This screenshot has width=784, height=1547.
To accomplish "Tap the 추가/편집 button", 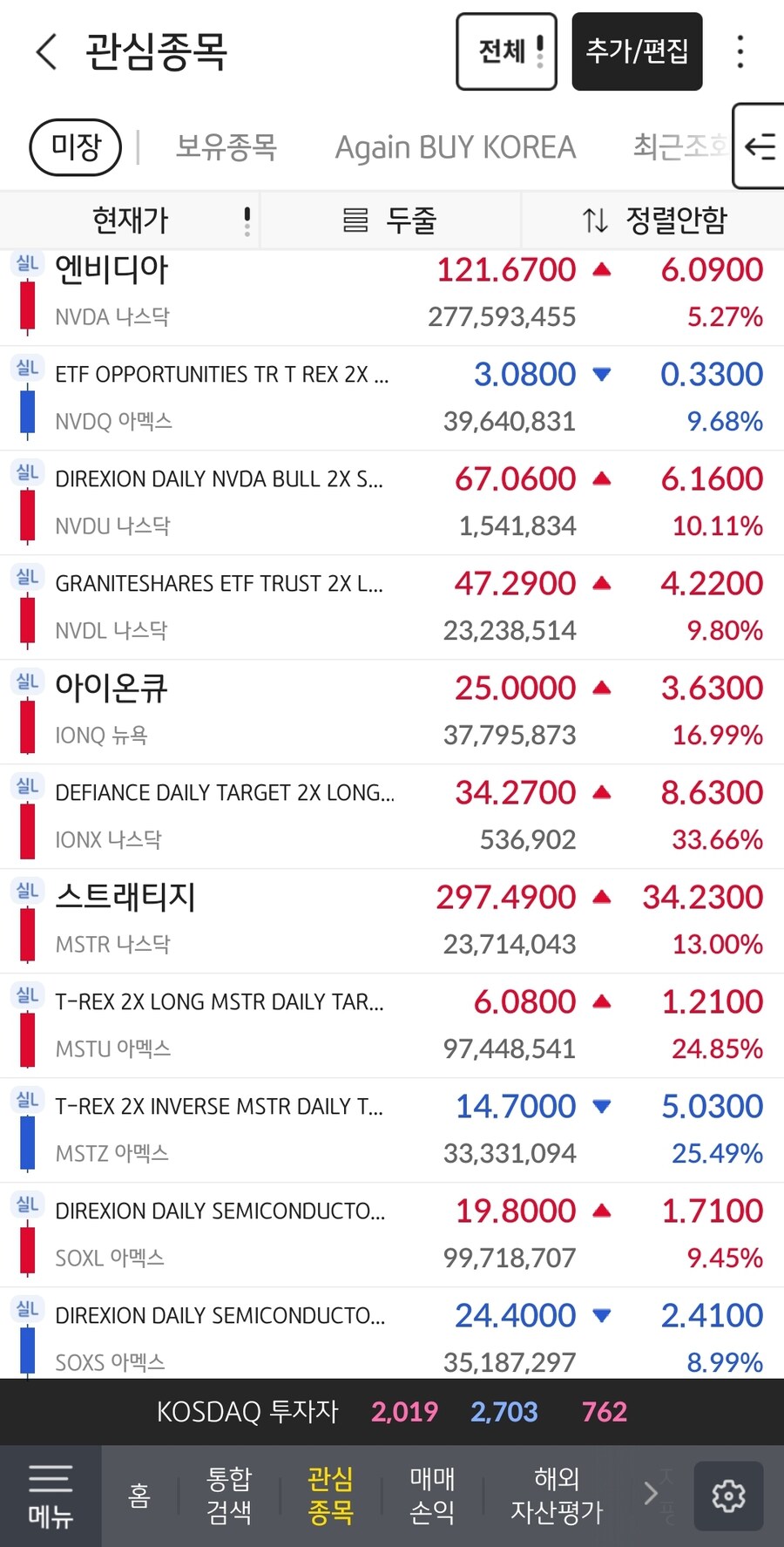I will click(x=637, y=52).
